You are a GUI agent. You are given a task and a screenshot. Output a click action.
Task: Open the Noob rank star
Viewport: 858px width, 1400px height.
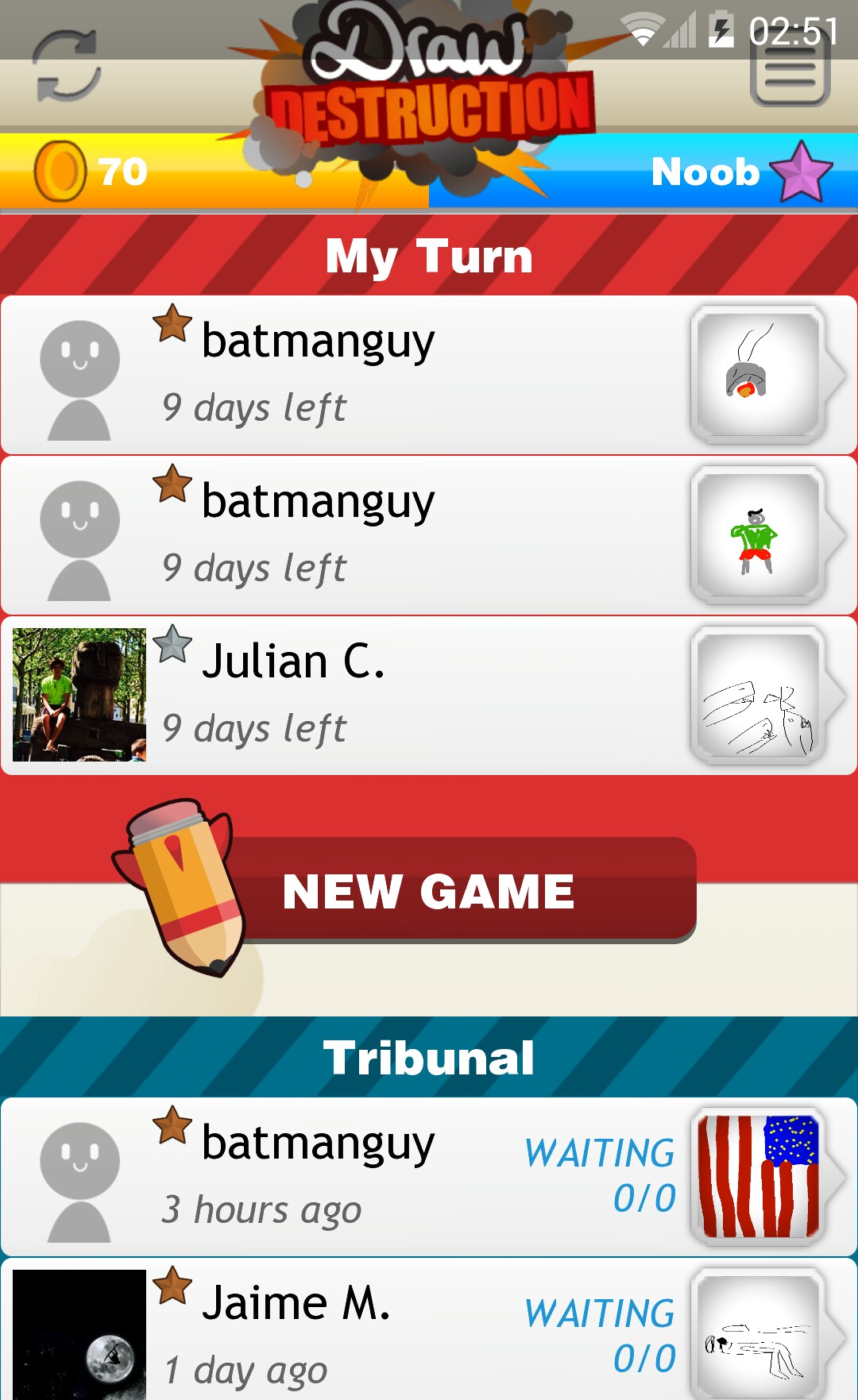[x=801, y=171]
